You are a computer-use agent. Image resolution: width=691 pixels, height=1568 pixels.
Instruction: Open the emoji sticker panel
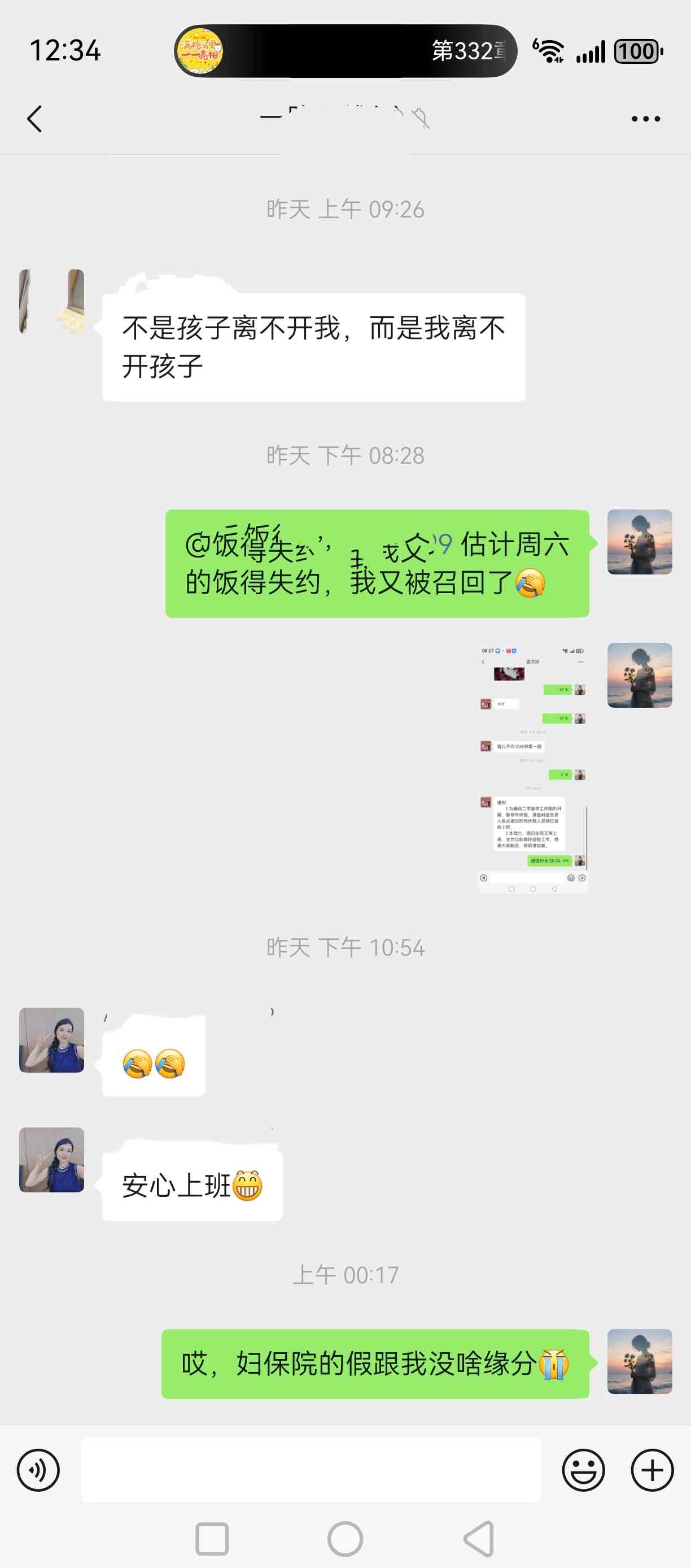[x=583, y=1470]
